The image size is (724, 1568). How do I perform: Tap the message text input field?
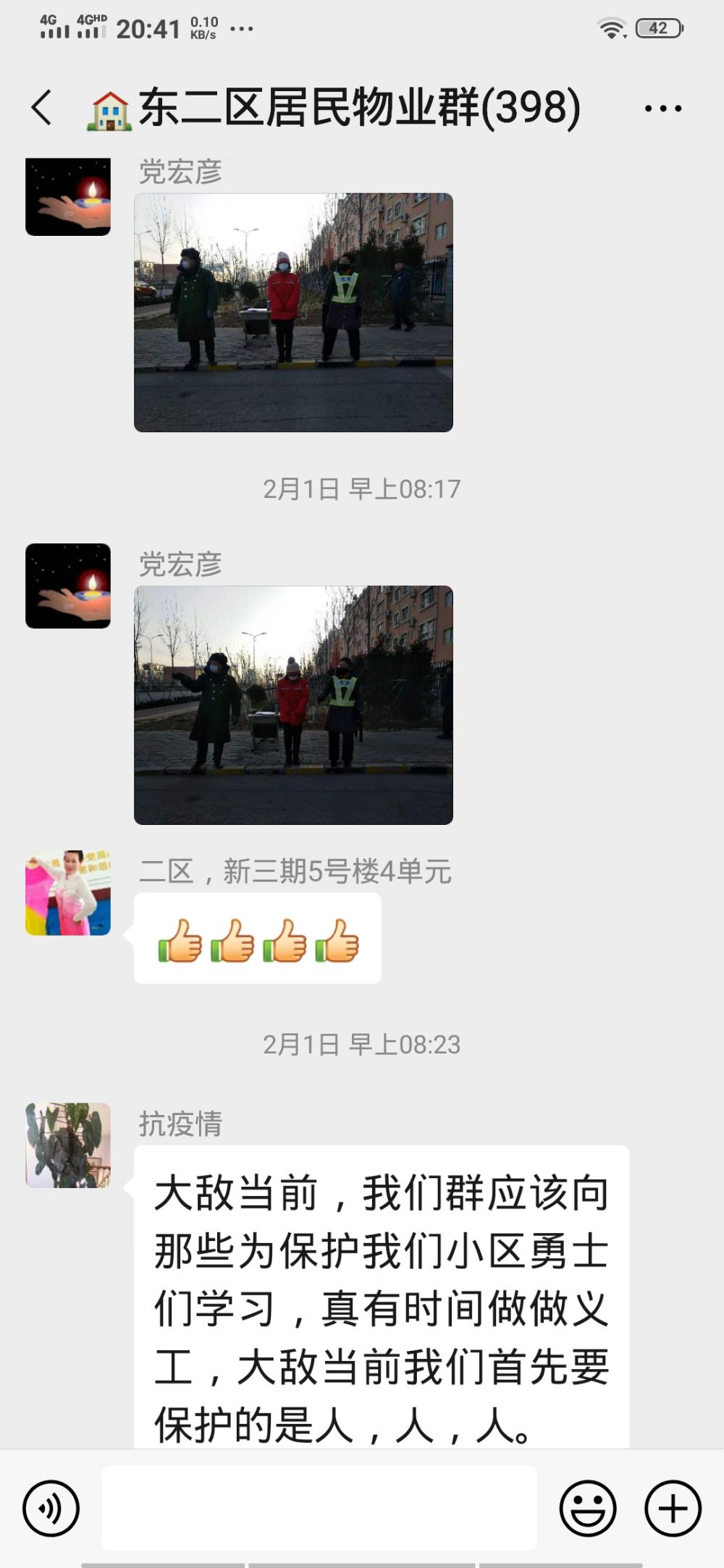(x=319, y=1508)
